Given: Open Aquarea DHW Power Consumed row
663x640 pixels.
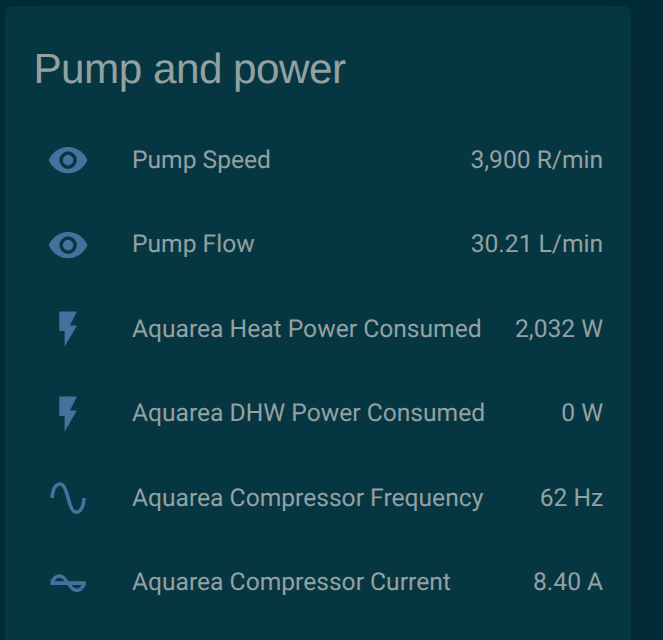Looking at the screenshot, I should point(308,413).
